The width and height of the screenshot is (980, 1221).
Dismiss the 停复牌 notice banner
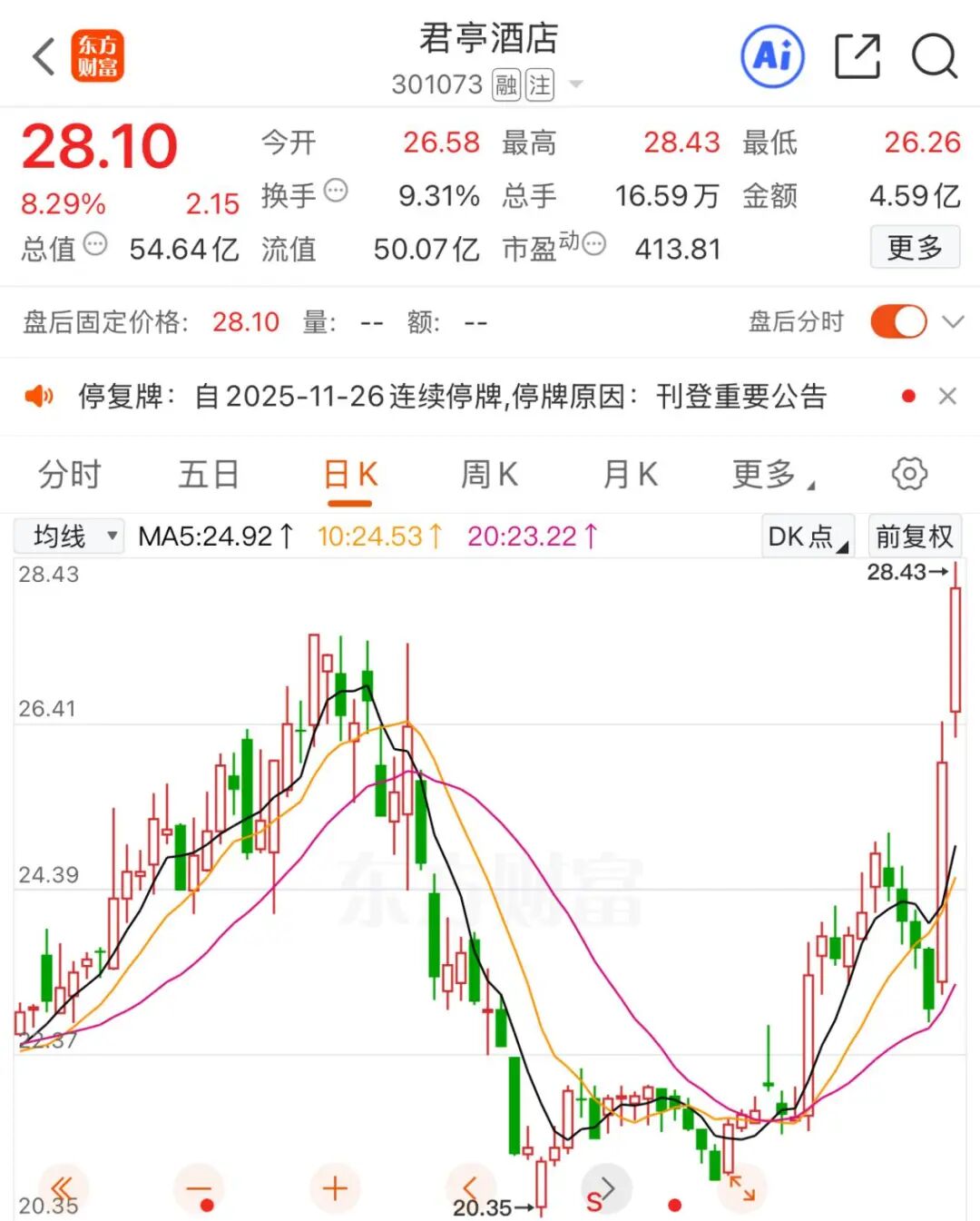click(x=947, y=396)
